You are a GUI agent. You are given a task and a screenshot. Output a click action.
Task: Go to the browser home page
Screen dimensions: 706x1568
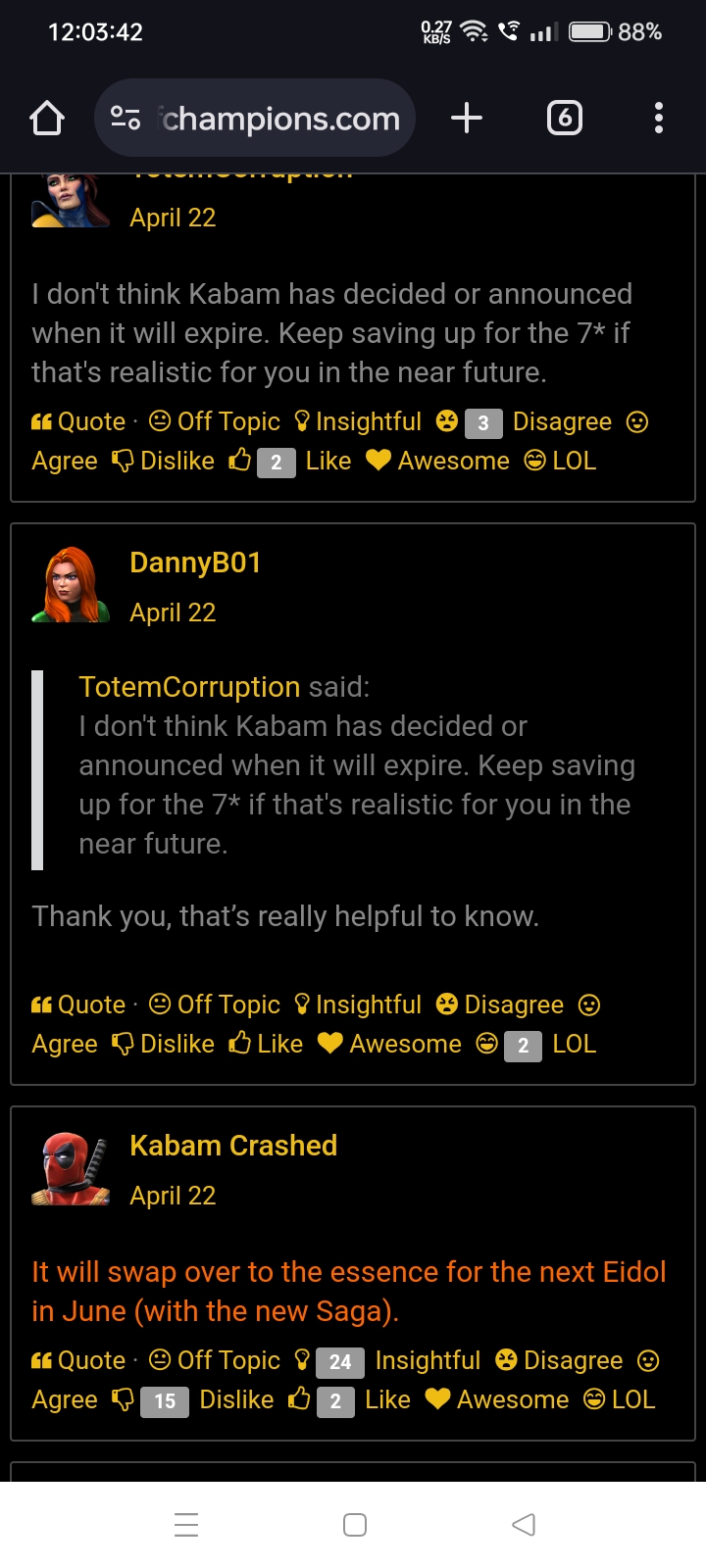point(47,119)
